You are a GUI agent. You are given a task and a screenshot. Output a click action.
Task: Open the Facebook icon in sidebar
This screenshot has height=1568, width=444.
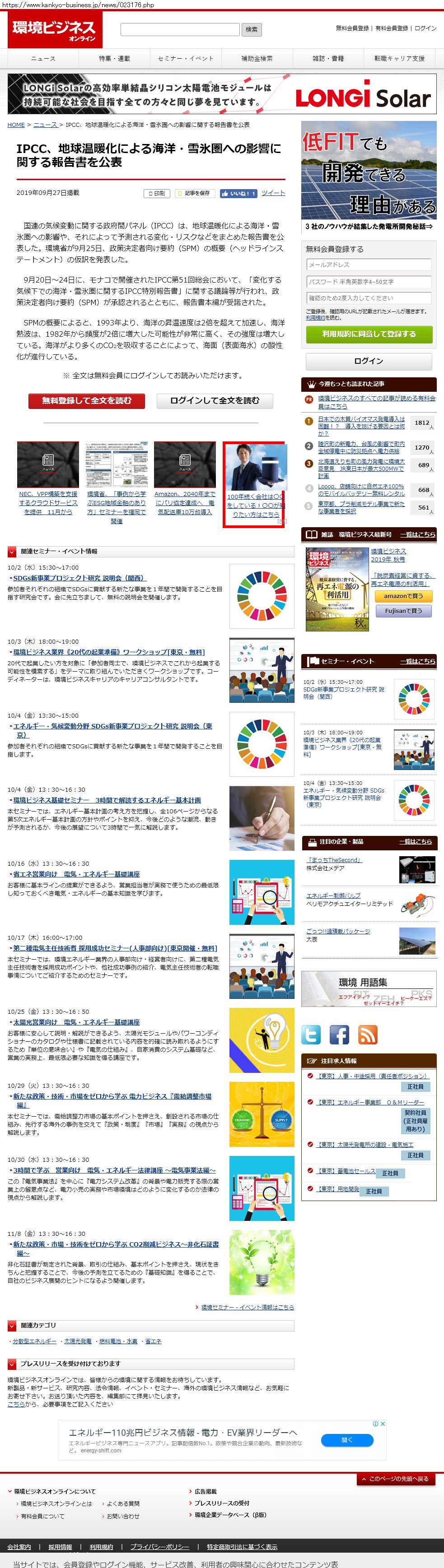click(339, 1034)
